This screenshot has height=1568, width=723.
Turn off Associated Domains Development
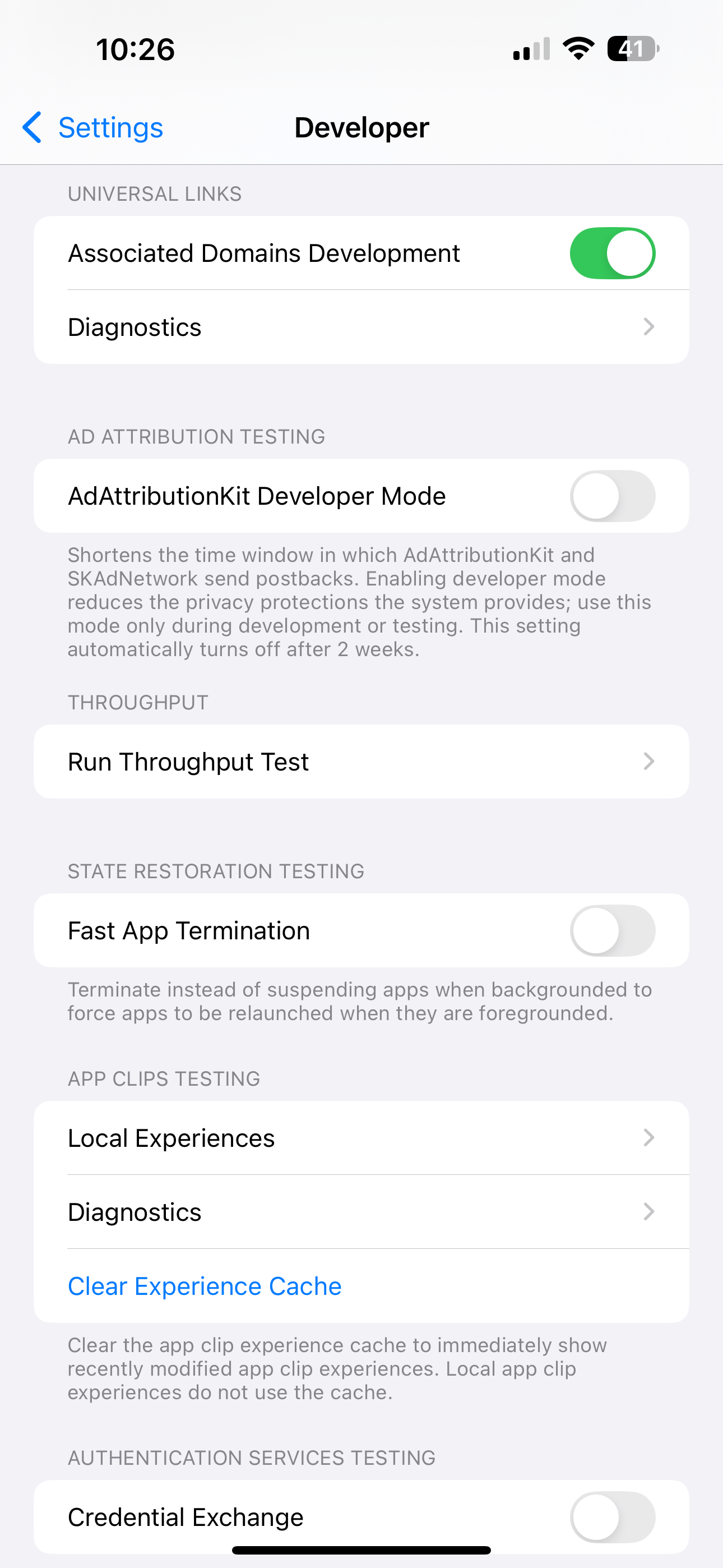click(611, 253)
